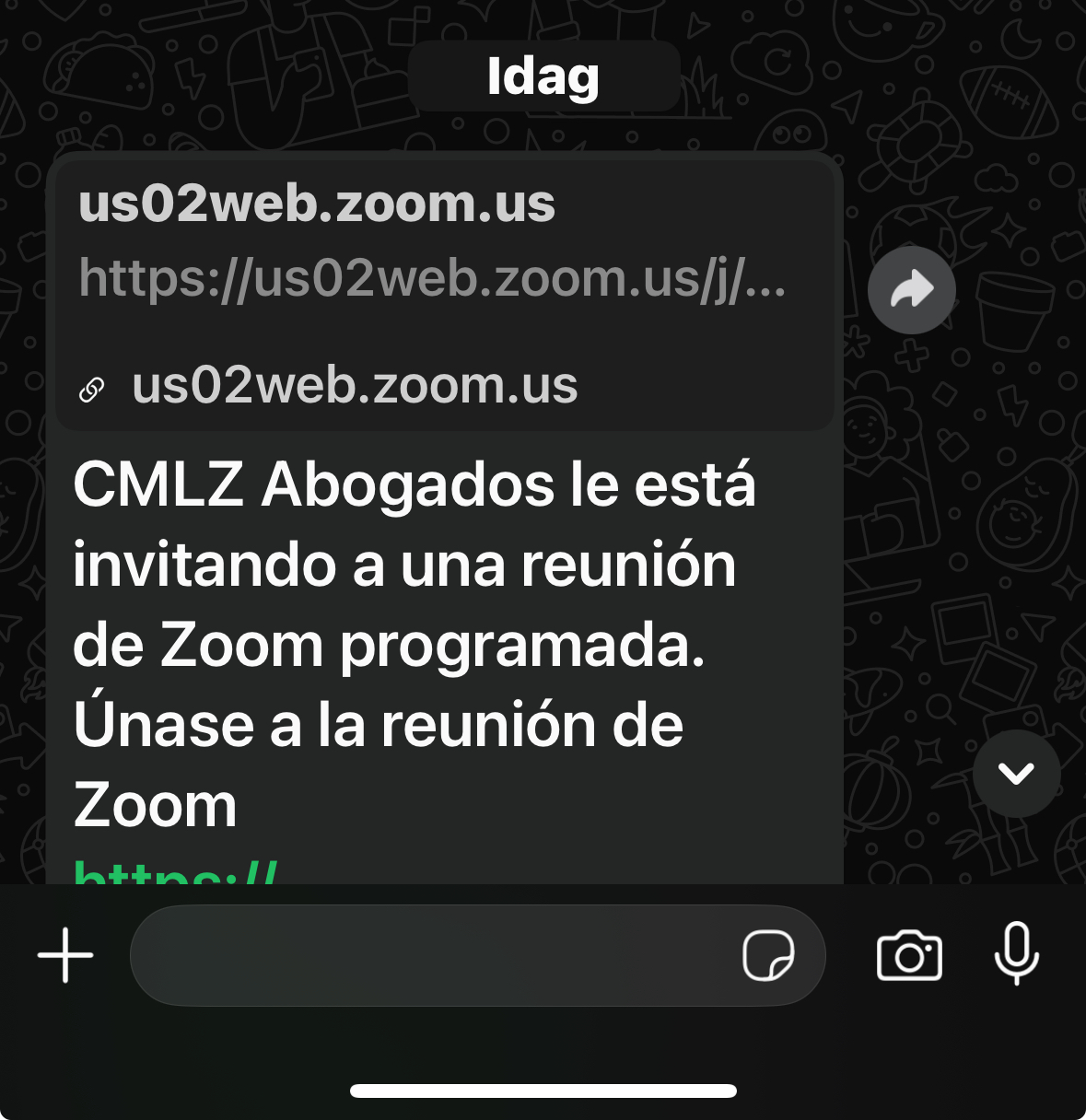
Task: Open the camera to take a photo
Action: coord(909,955)
